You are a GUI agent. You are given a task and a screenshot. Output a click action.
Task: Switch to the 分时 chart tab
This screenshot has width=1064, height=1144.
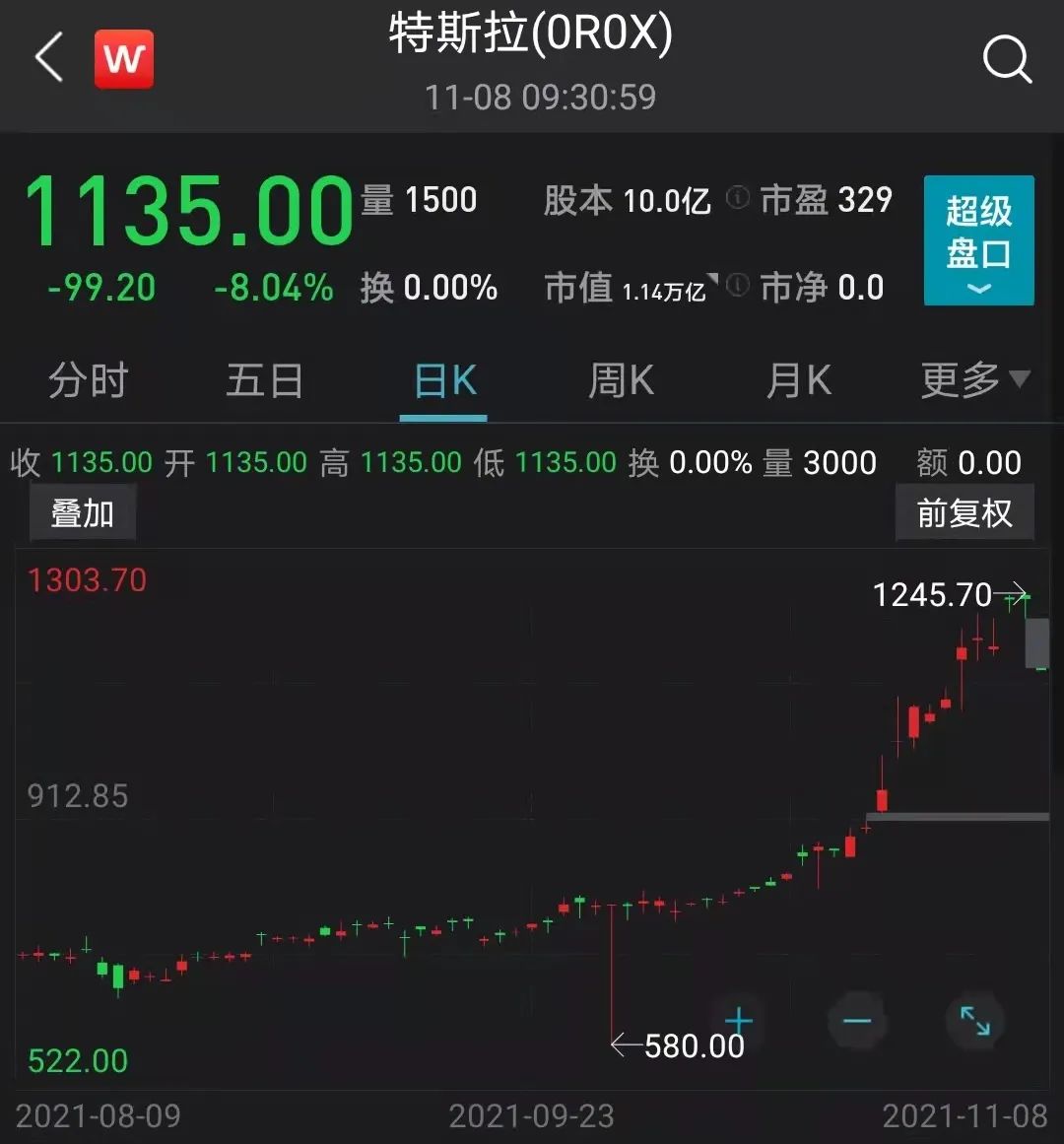pyautogui.click(x=88, y=380)
